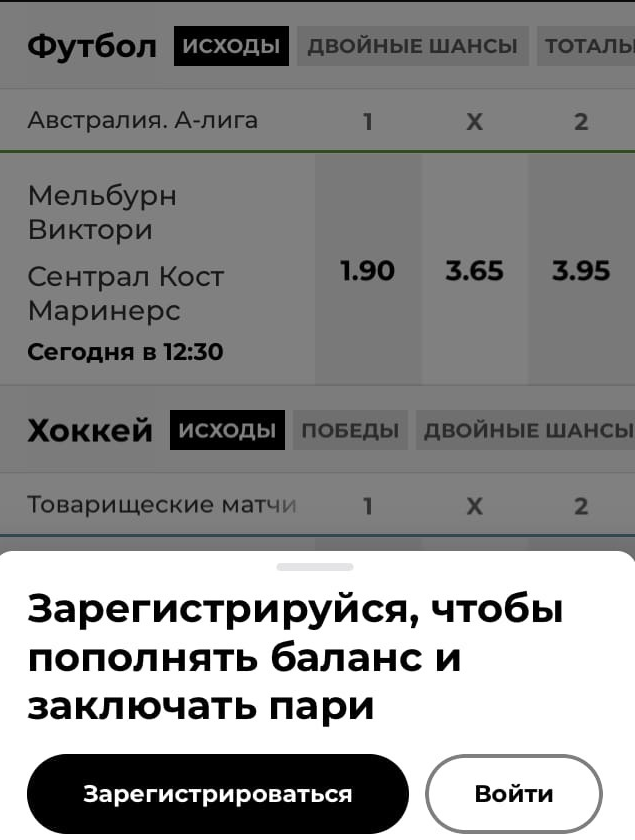Select the football Исходы tab
This screenshot has height=840, width=635.
coord(231,46)
